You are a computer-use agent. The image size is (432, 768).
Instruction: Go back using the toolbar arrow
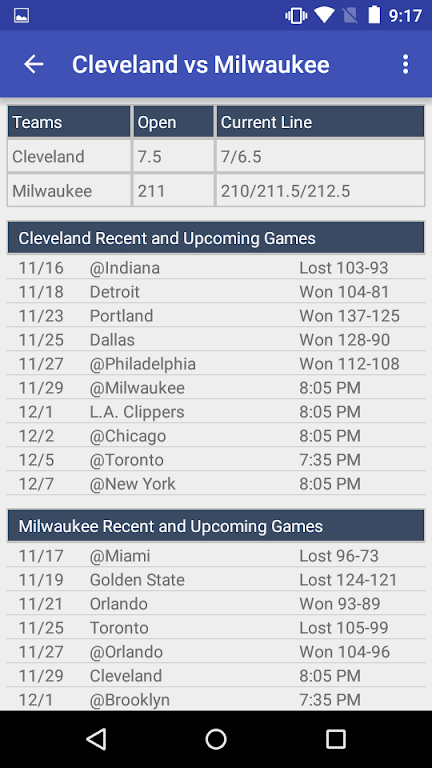tap(34, 64)
